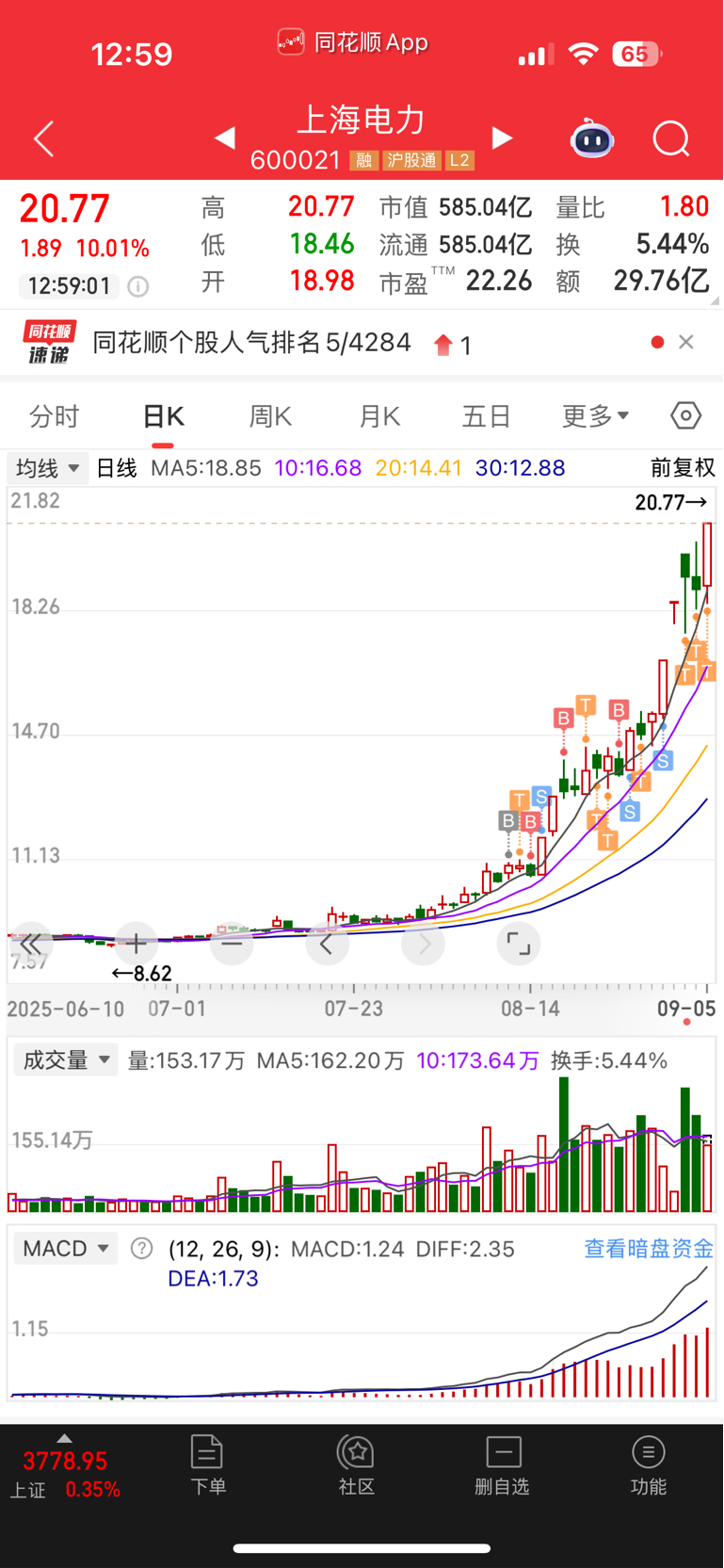This screenshot has height=1568, width=724.
Task: Go back using the top-left arrow
Action: (43, 139)
